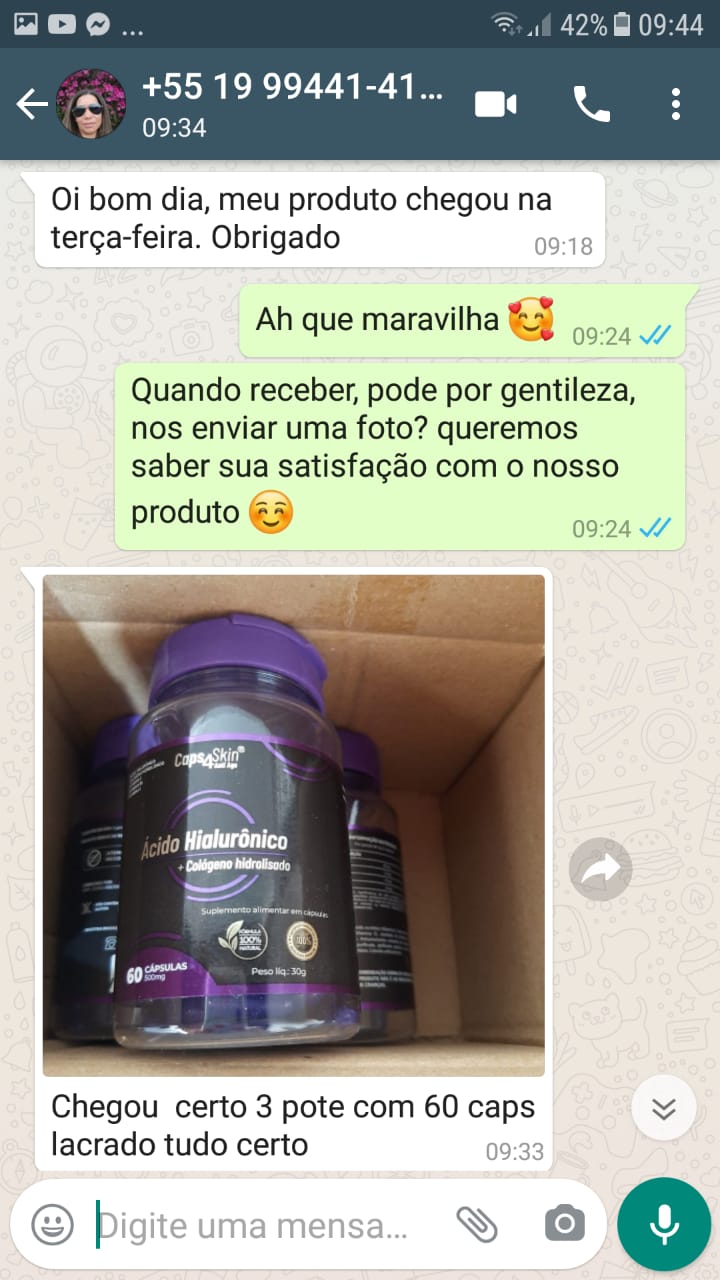Open the overflow menu
This screenshot has width=720, height=1280.
(676, 104)
